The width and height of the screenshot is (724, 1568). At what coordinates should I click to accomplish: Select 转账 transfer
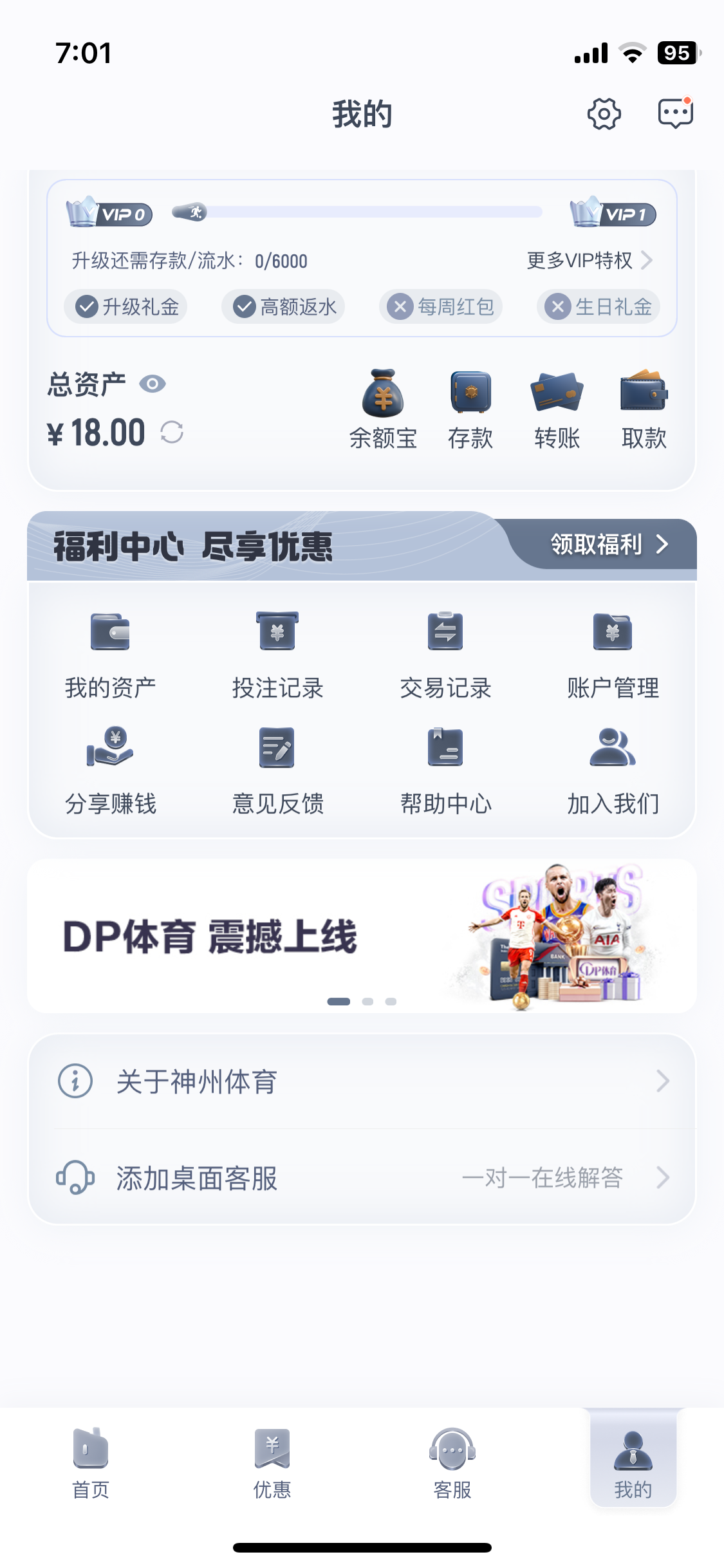pyautogui.click(x=557, y=409)
